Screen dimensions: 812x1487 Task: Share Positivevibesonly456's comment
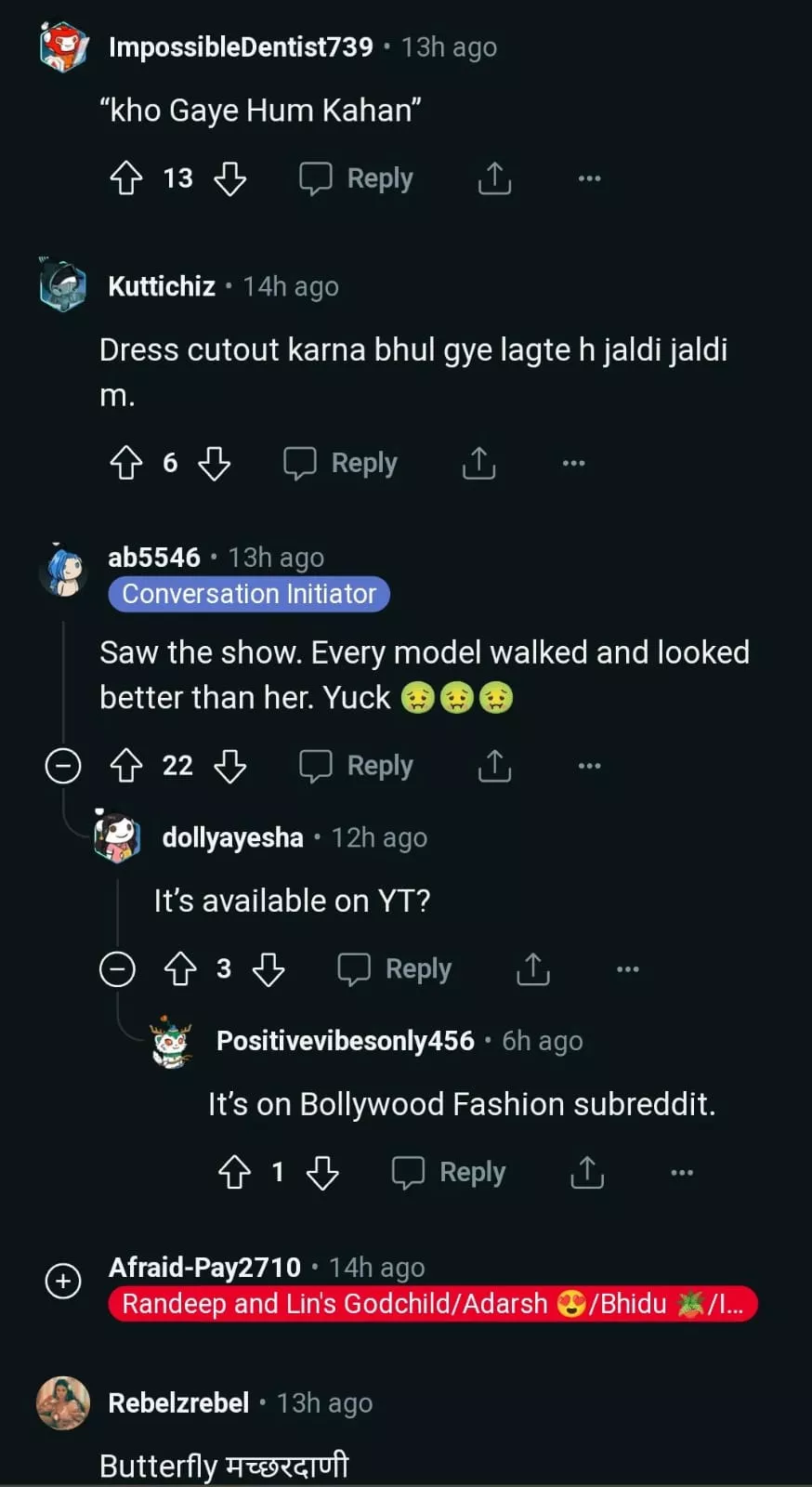click(587, 1172)
